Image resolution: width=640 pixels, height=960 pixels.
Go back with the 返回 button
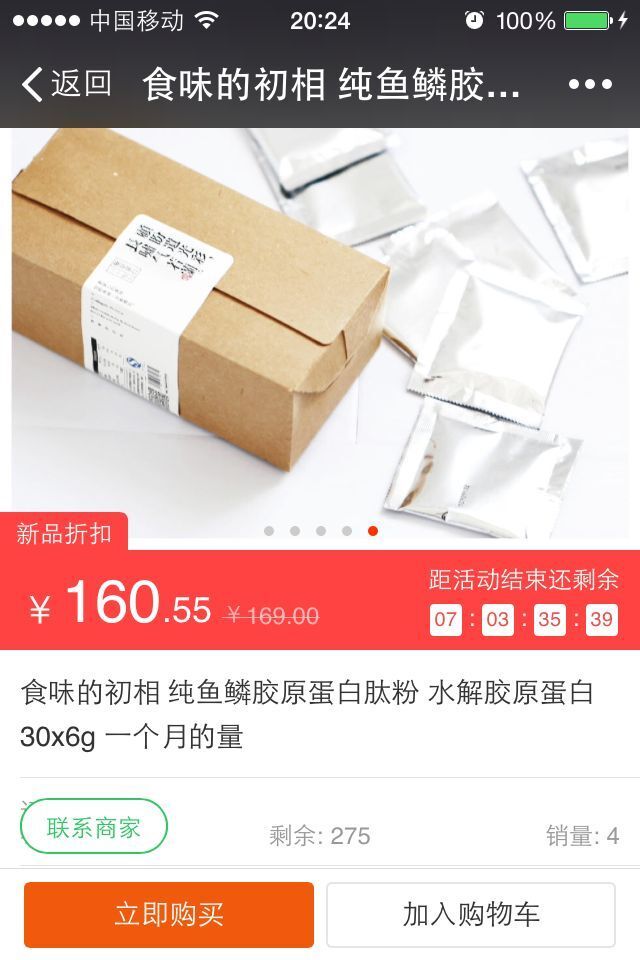pos(66,85)
